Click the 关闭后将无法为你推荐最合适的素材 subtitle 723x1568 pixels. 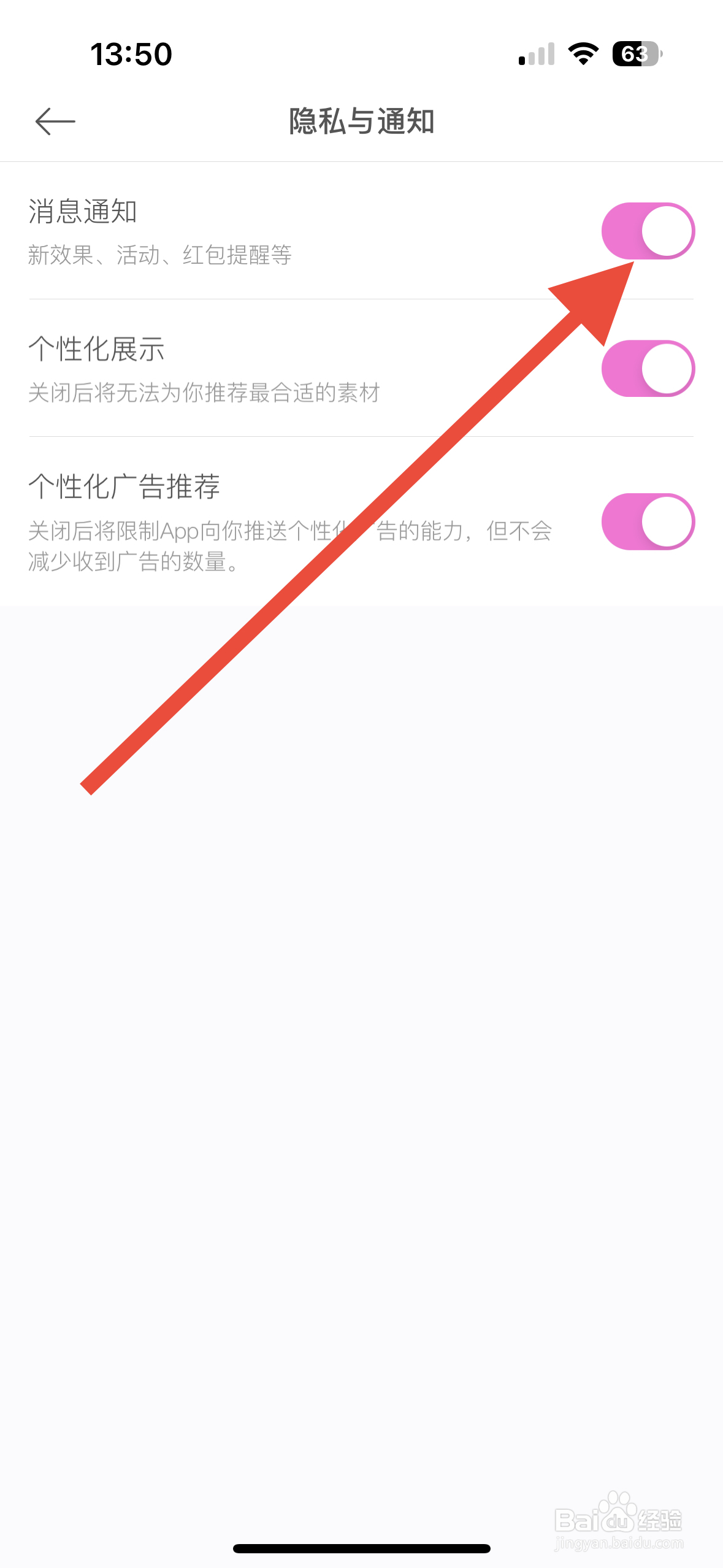click(x=205, y=390)
